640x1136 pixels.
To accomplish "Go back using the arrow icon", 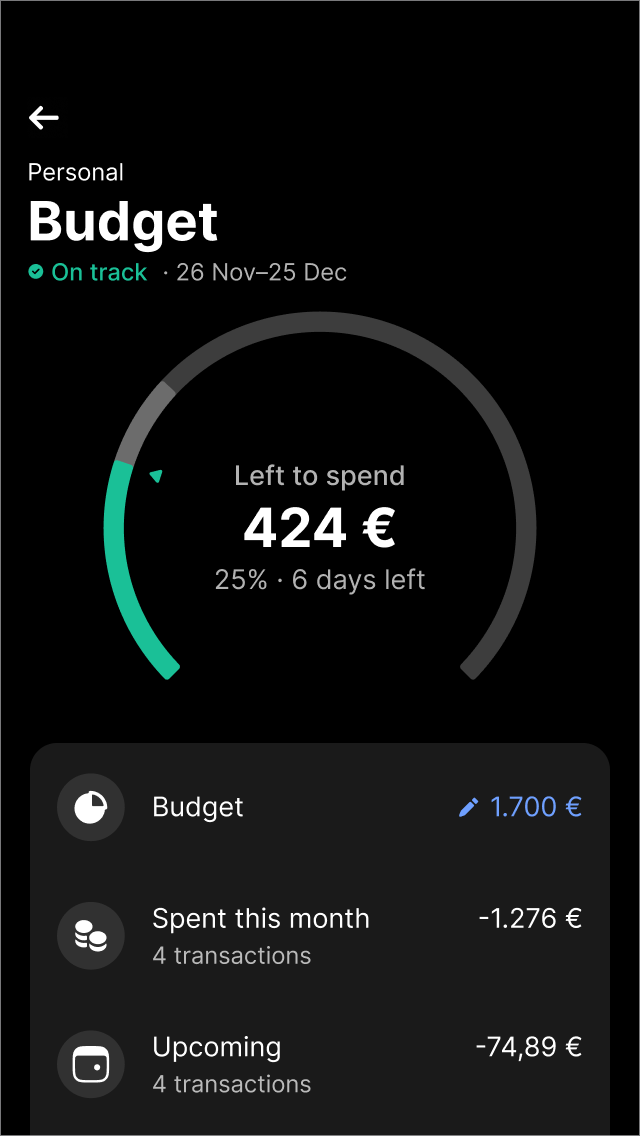I will pyautogui.click(x=44, y=118).
